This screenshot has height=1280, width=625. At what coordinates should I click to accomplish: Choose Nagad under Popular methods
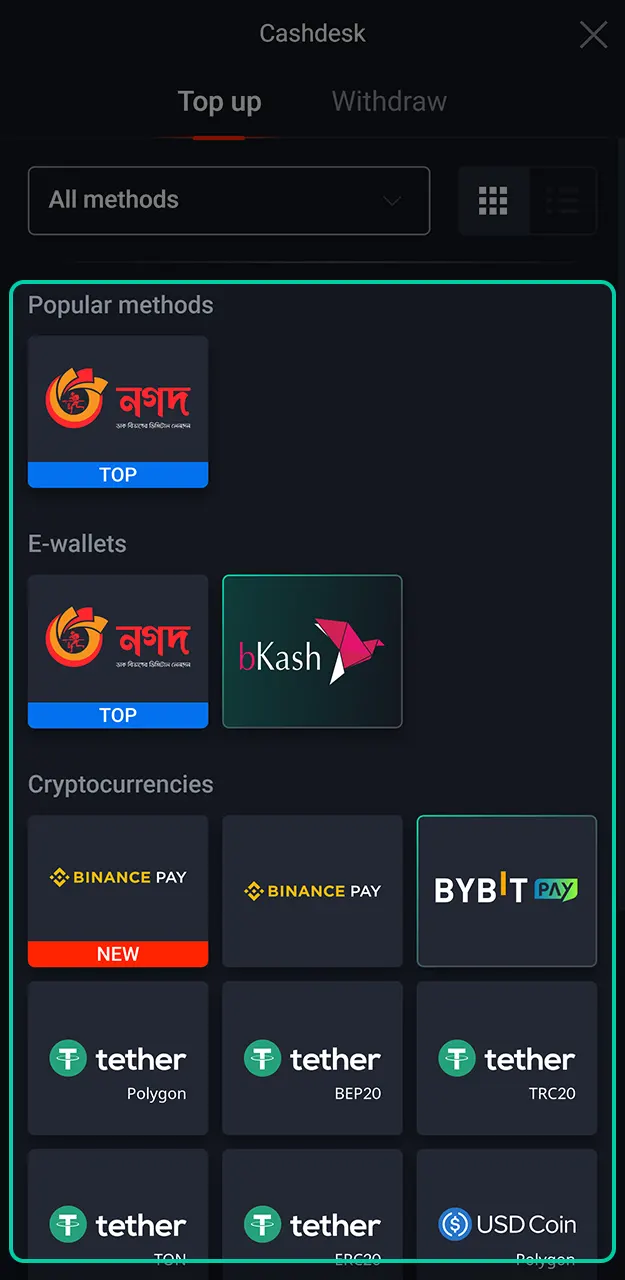[x=118, y=412]
